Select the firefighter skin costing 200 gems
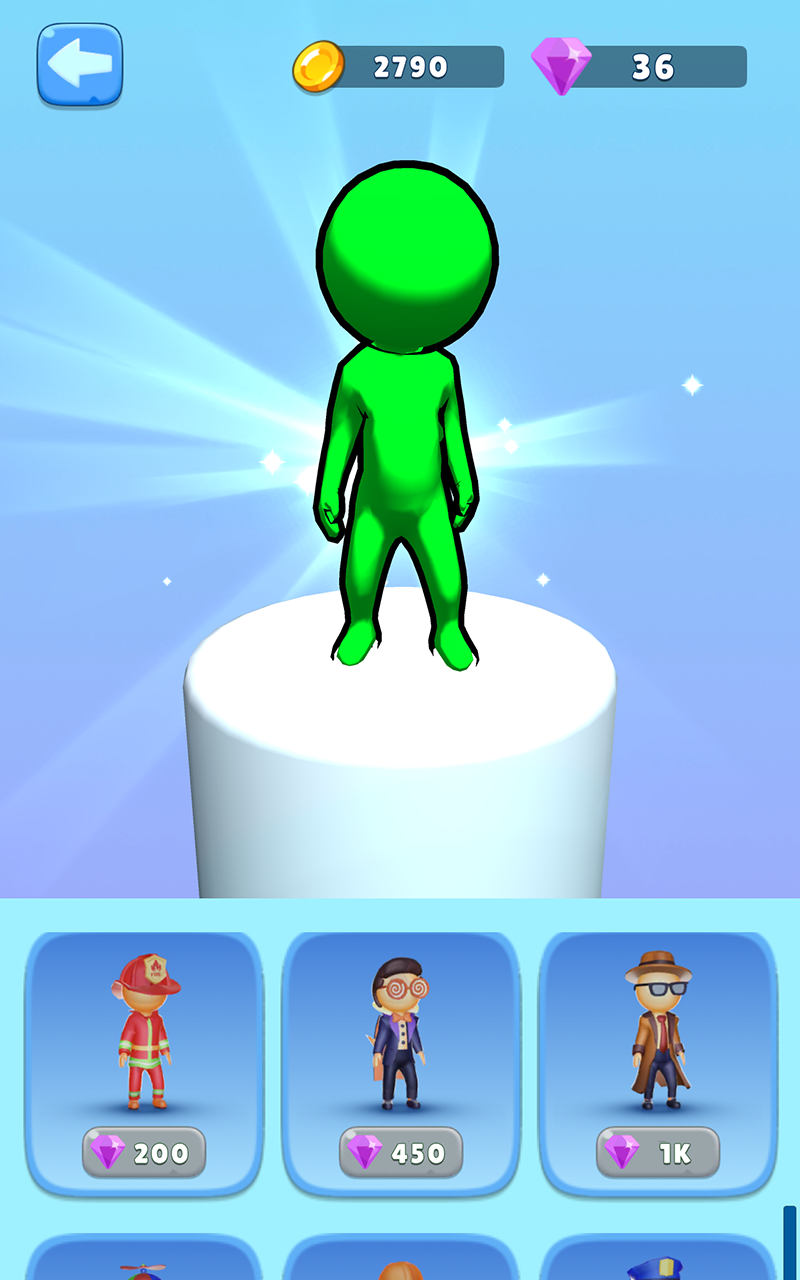This screenshot has width=800, height=1280. coord(145,1062)
